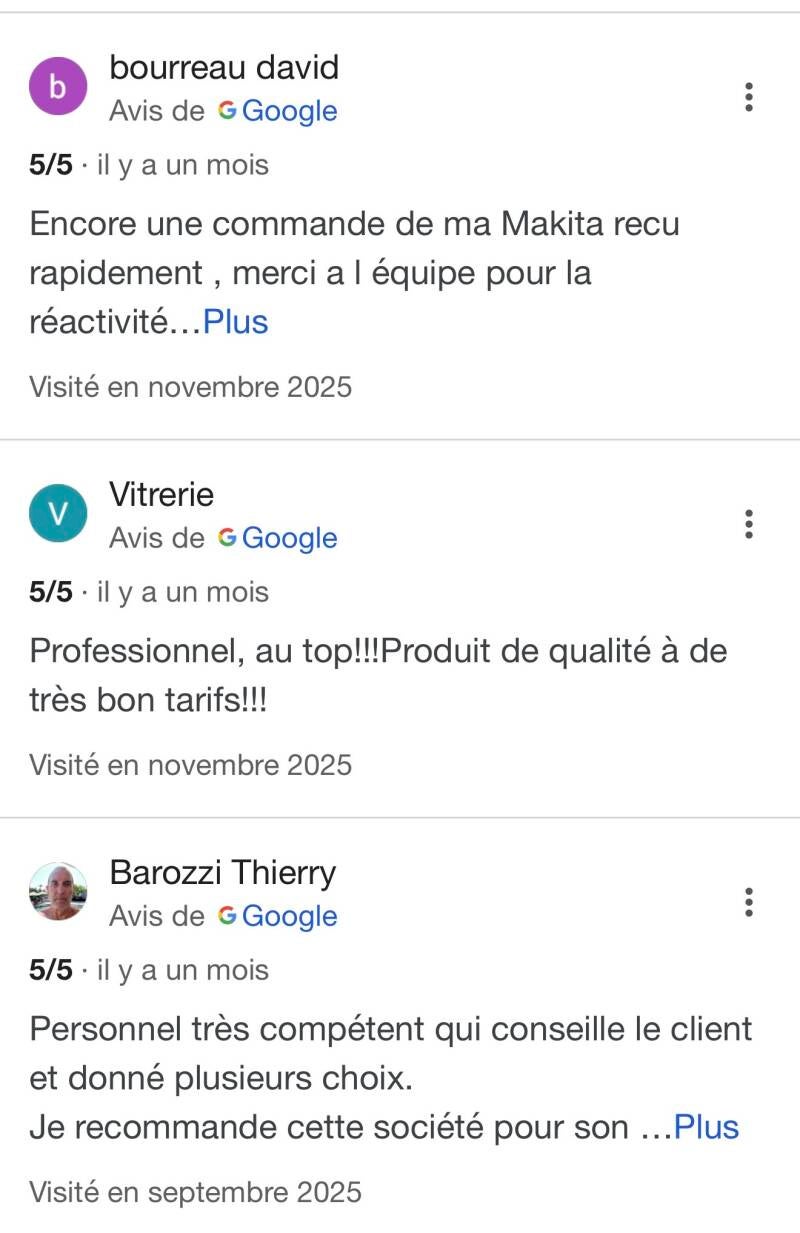Expand bourreau david's review with Plus
800x1233 pixels.
236,322
